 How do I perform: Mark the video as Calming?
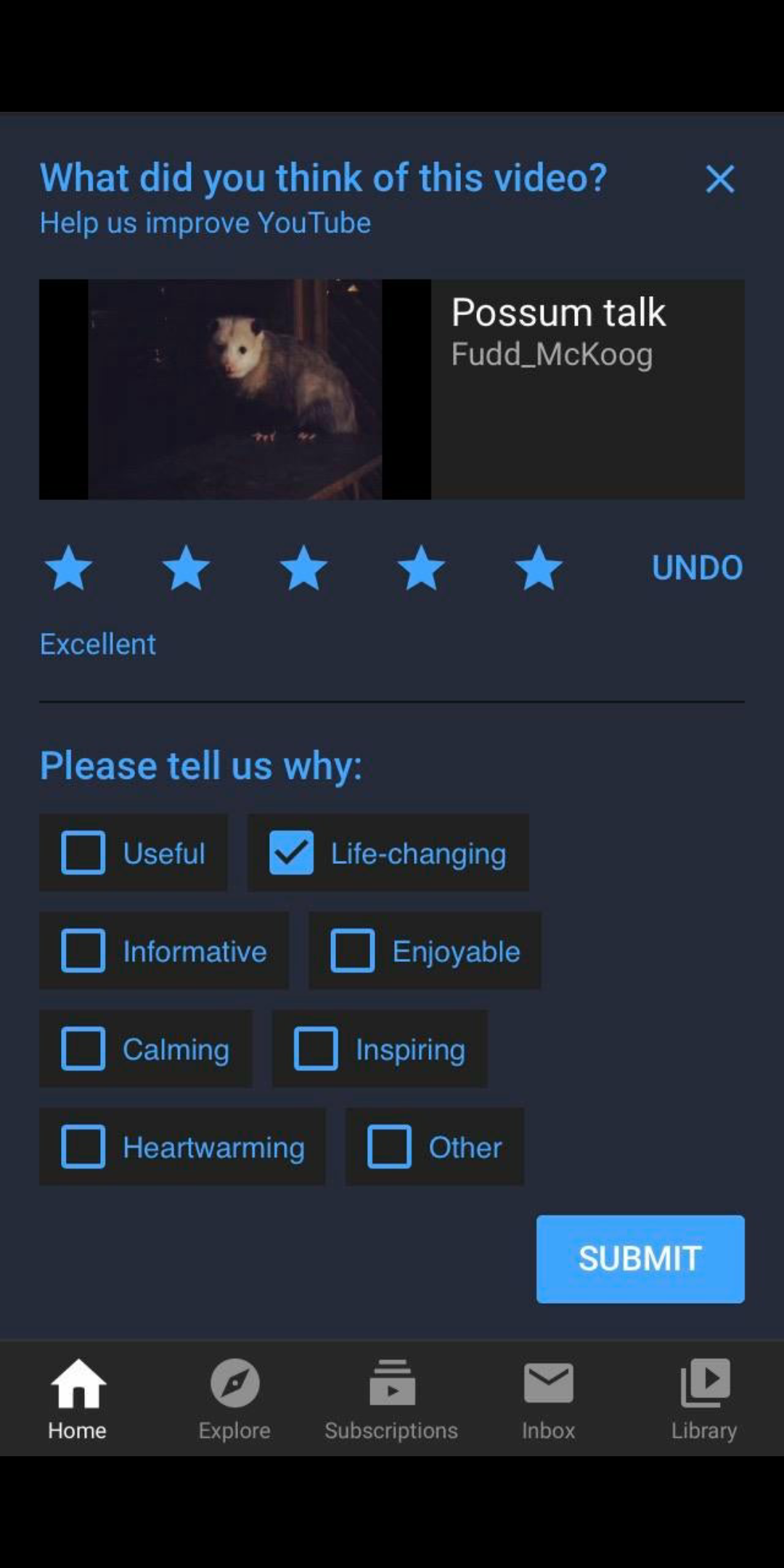tap(84, 1049)
